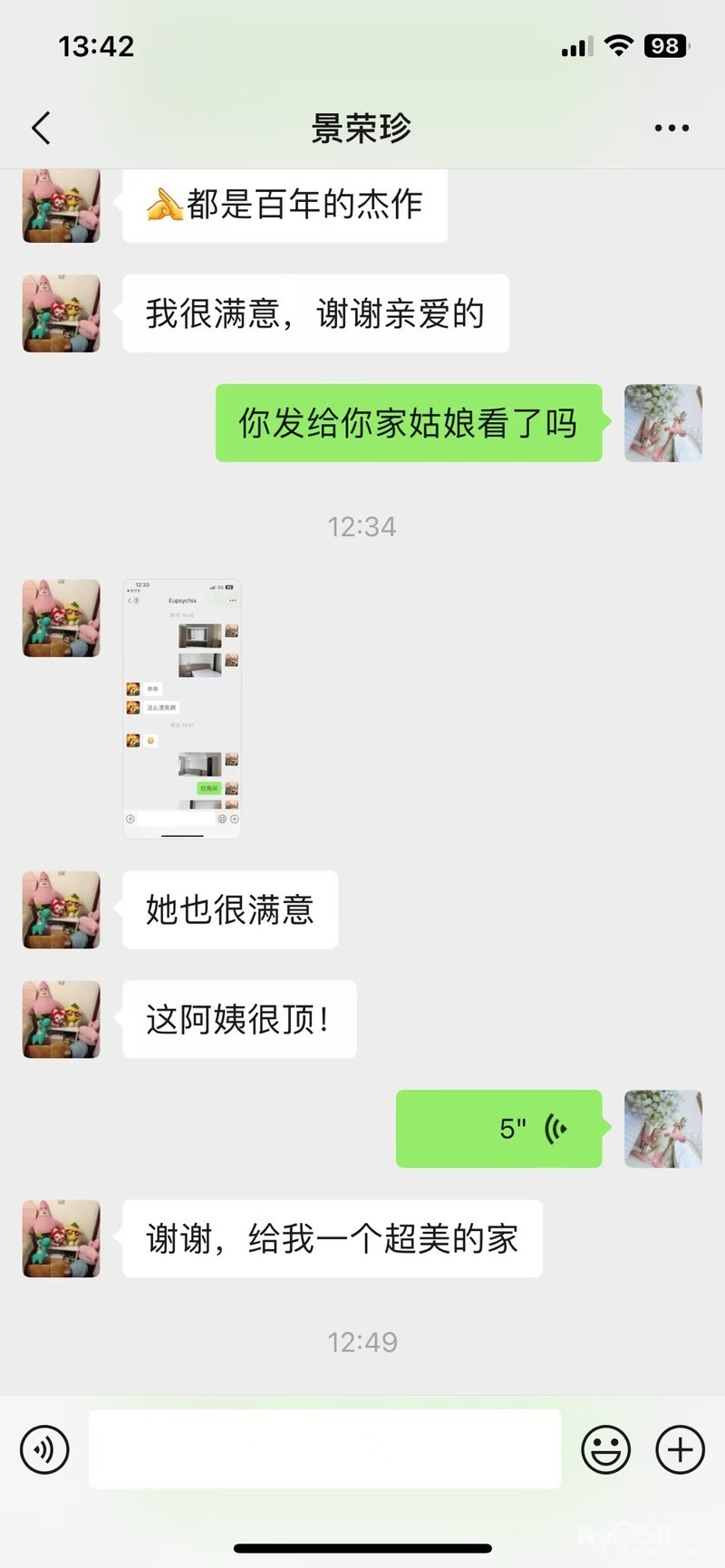The image size is (725, 1568).
Task: Focus the message text field
Action: click(325, 1449)
